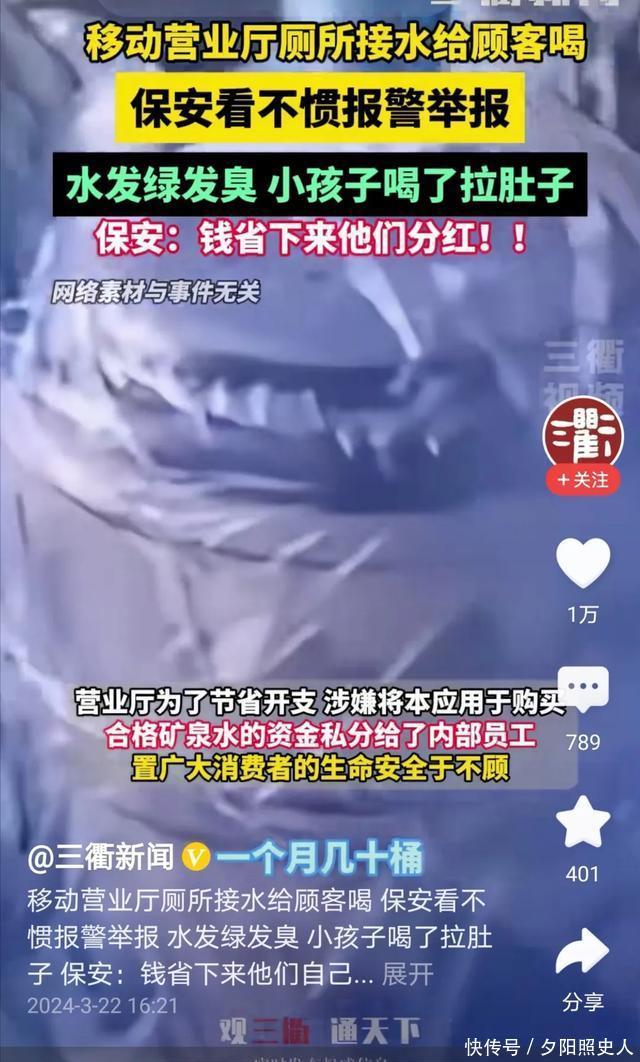Add the video to favorites via star

[582, 822]
